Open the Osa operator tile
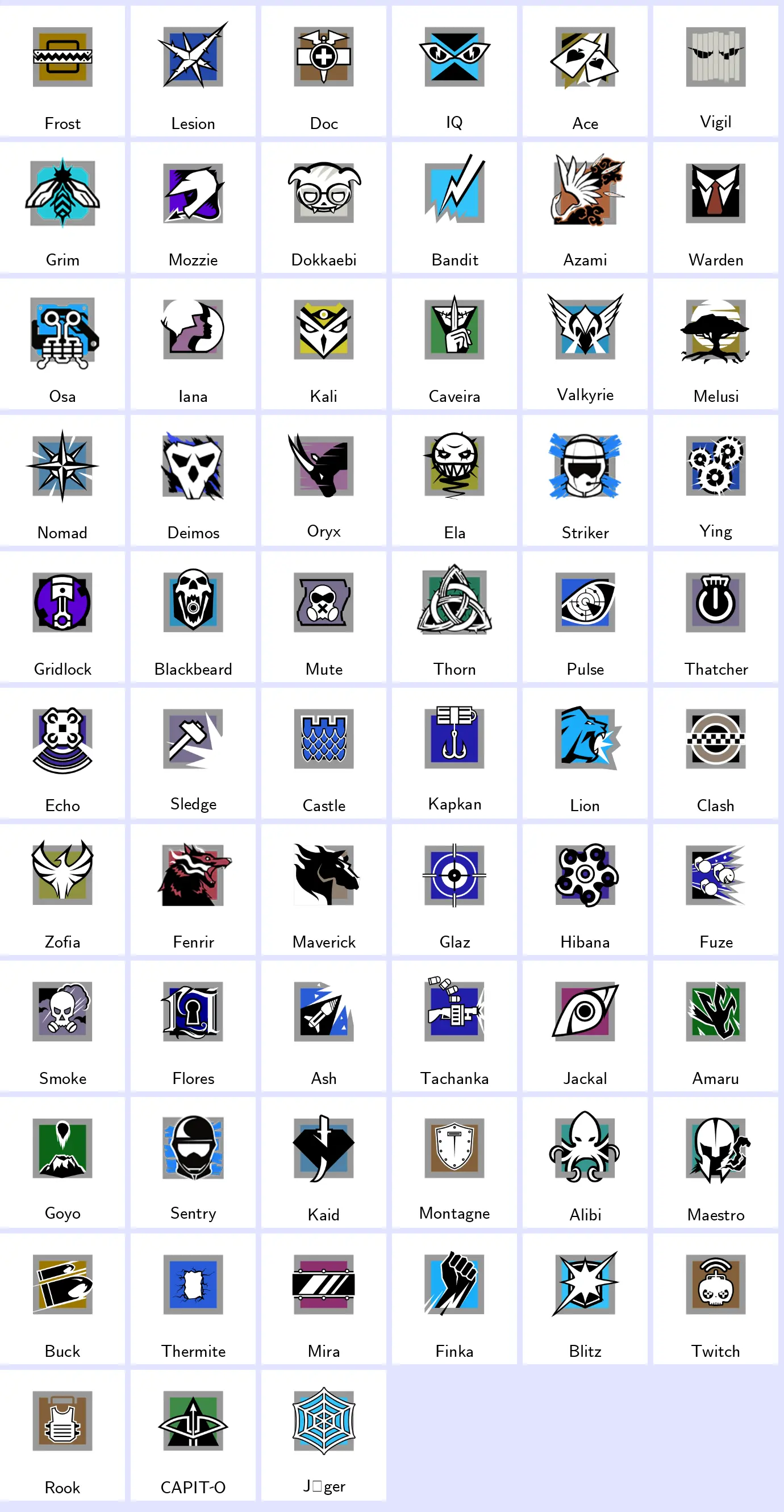This screenshot has height=1512, width=784. [62, 343]
